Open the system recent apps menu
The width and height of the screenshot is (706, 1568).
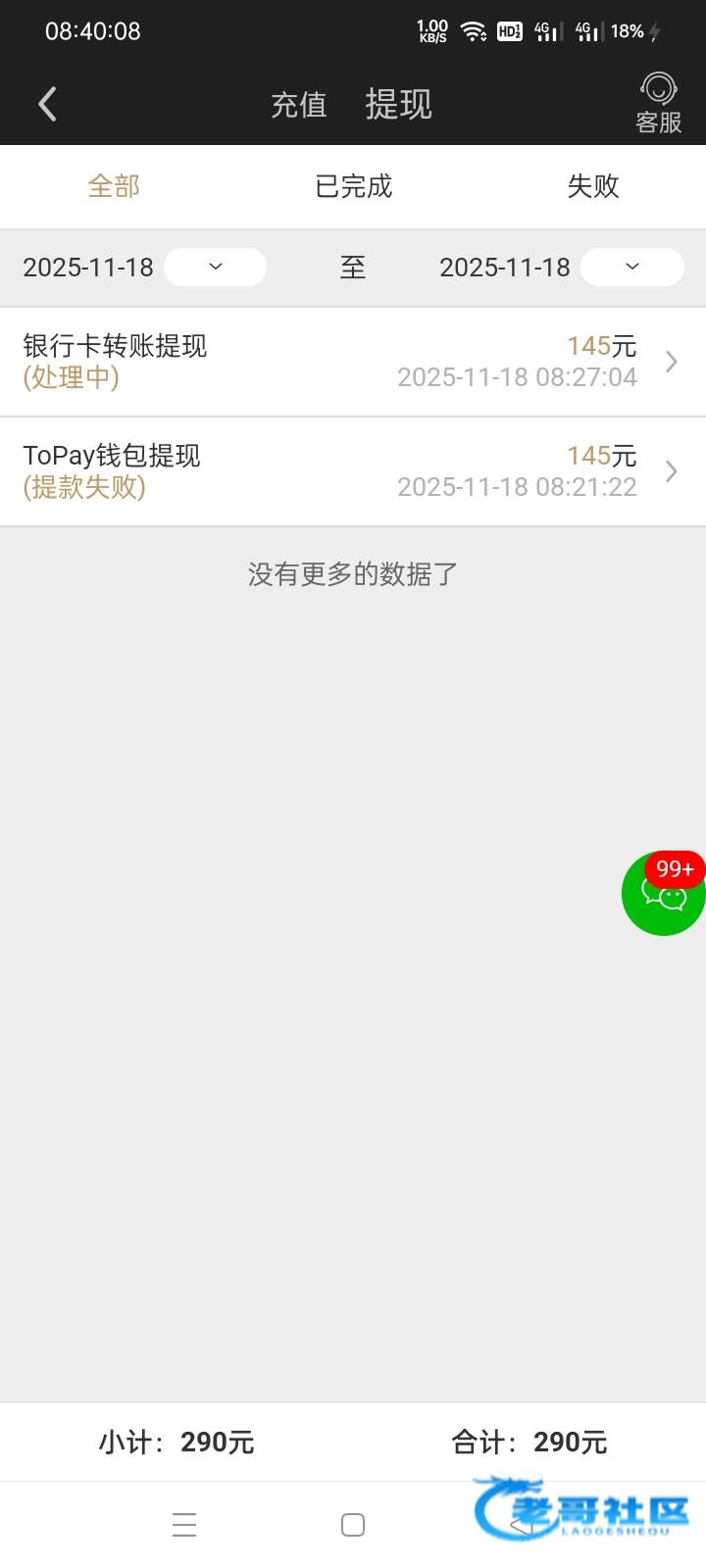pyautogui.click(x=184, y=1525)
